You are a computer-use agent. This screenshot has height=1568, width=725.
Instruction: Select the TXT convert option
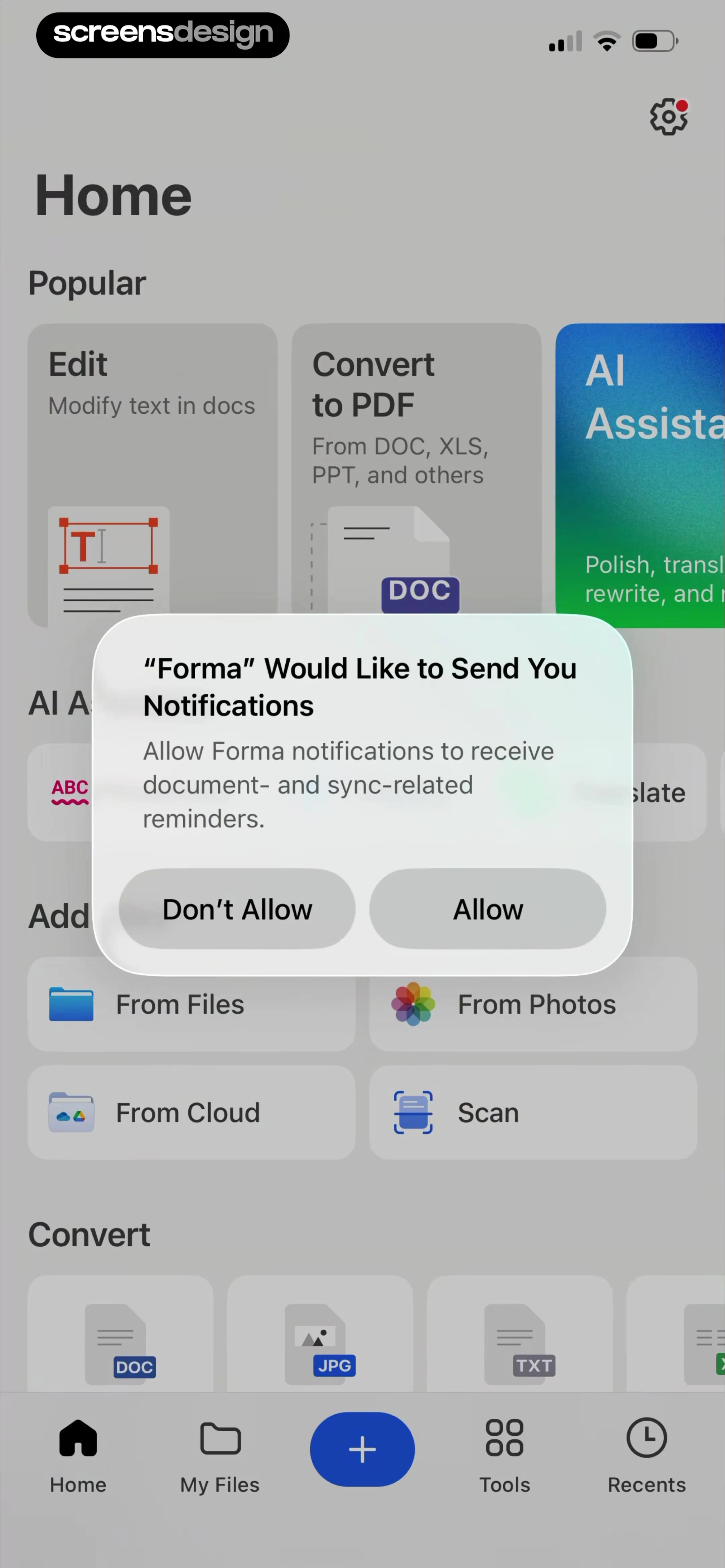[x=519, y=1339]
